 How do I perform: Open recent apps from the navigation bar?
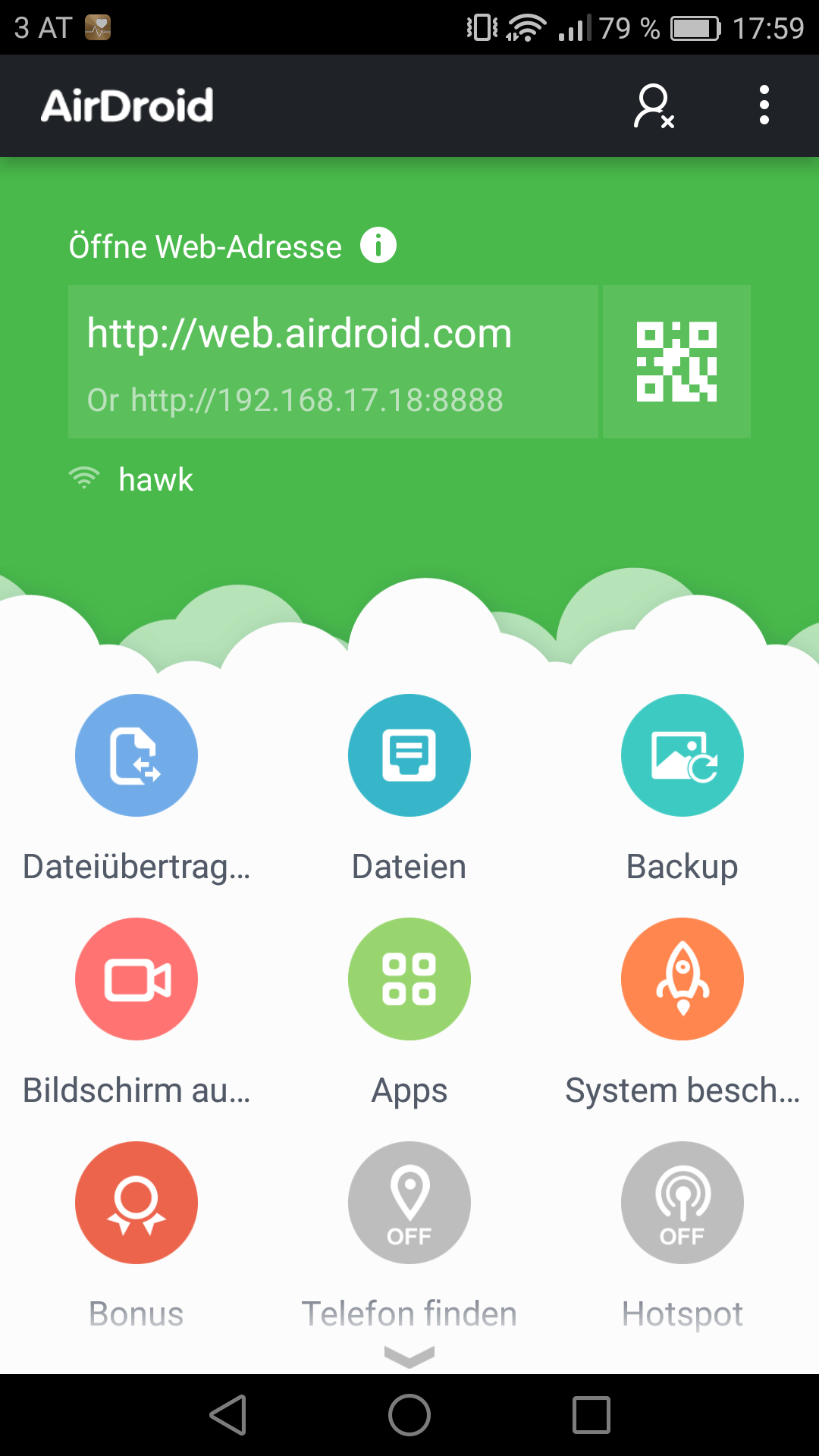click(591, 1415)
